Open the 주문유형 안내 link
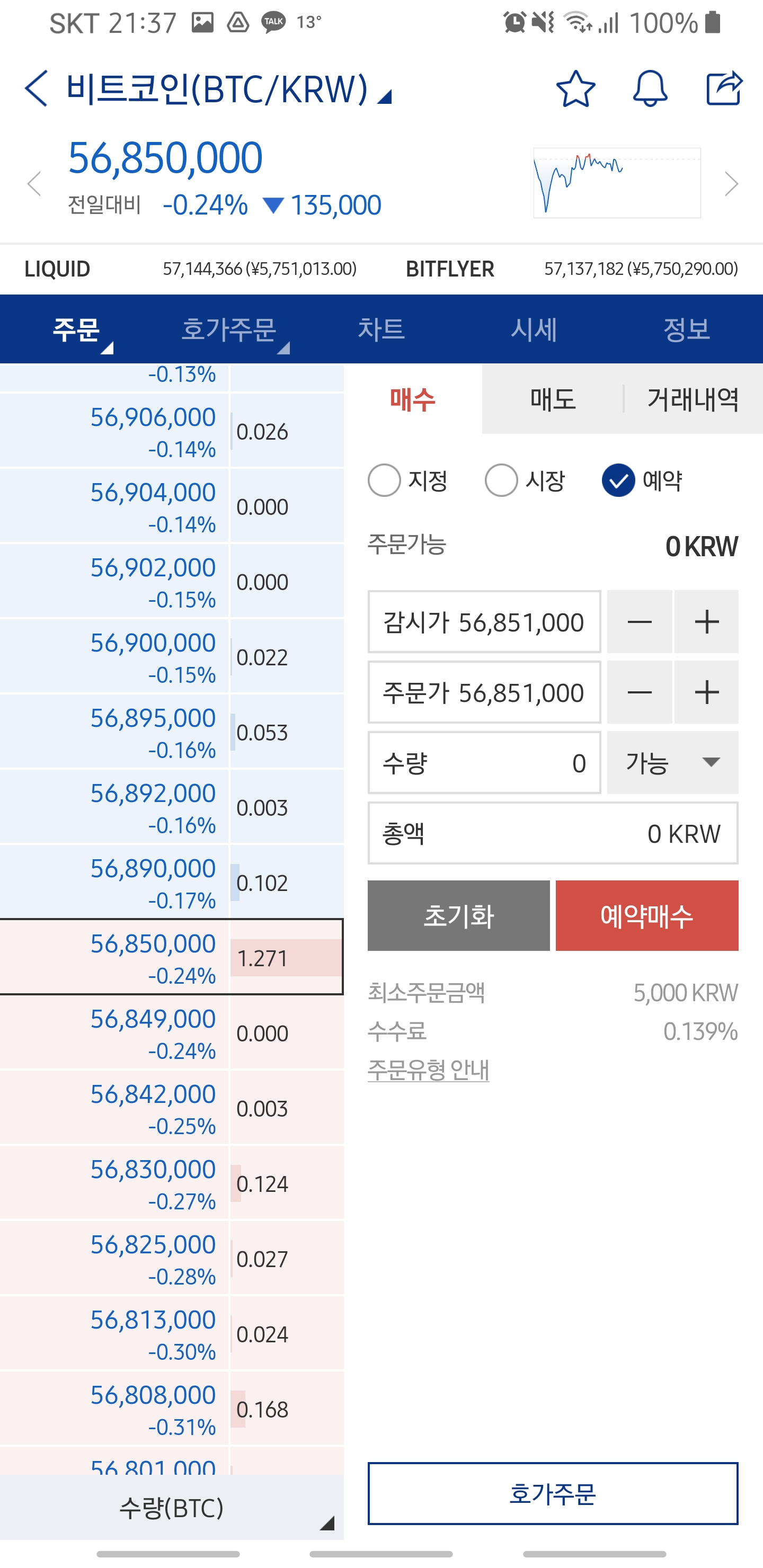763x1568 pixels. [428, 1069]
